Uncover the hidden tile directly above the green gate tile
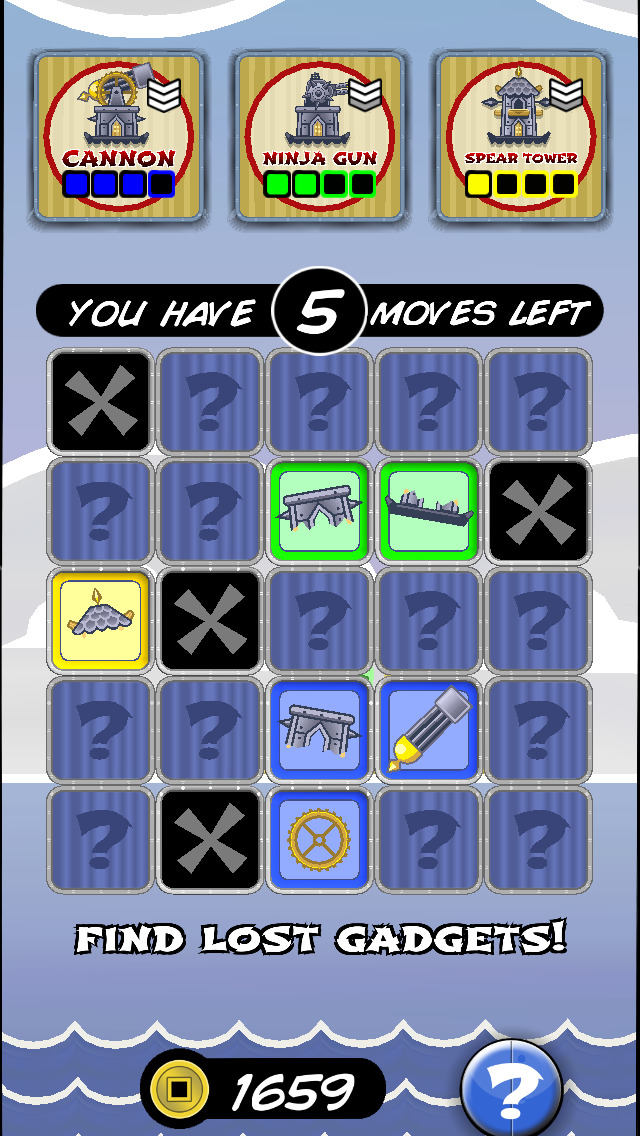Viewport: 640px width, 1136px height. tap(320, 401)
